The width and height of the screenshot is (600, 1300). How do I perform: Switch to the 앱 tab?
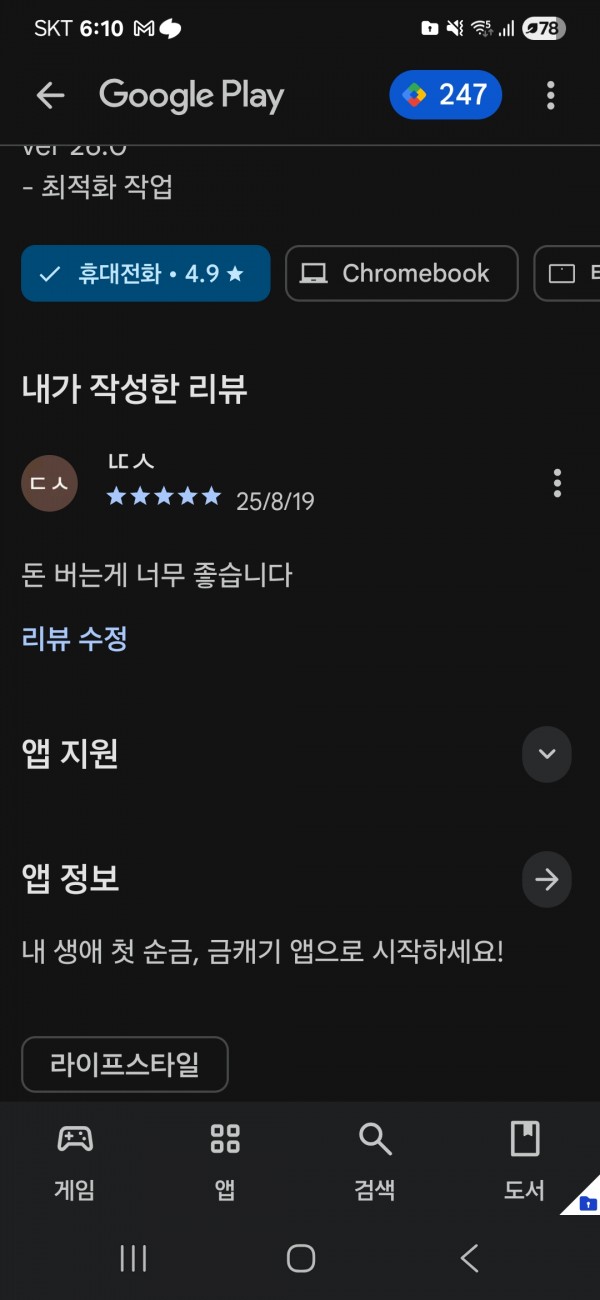(x=225, y=1160)
